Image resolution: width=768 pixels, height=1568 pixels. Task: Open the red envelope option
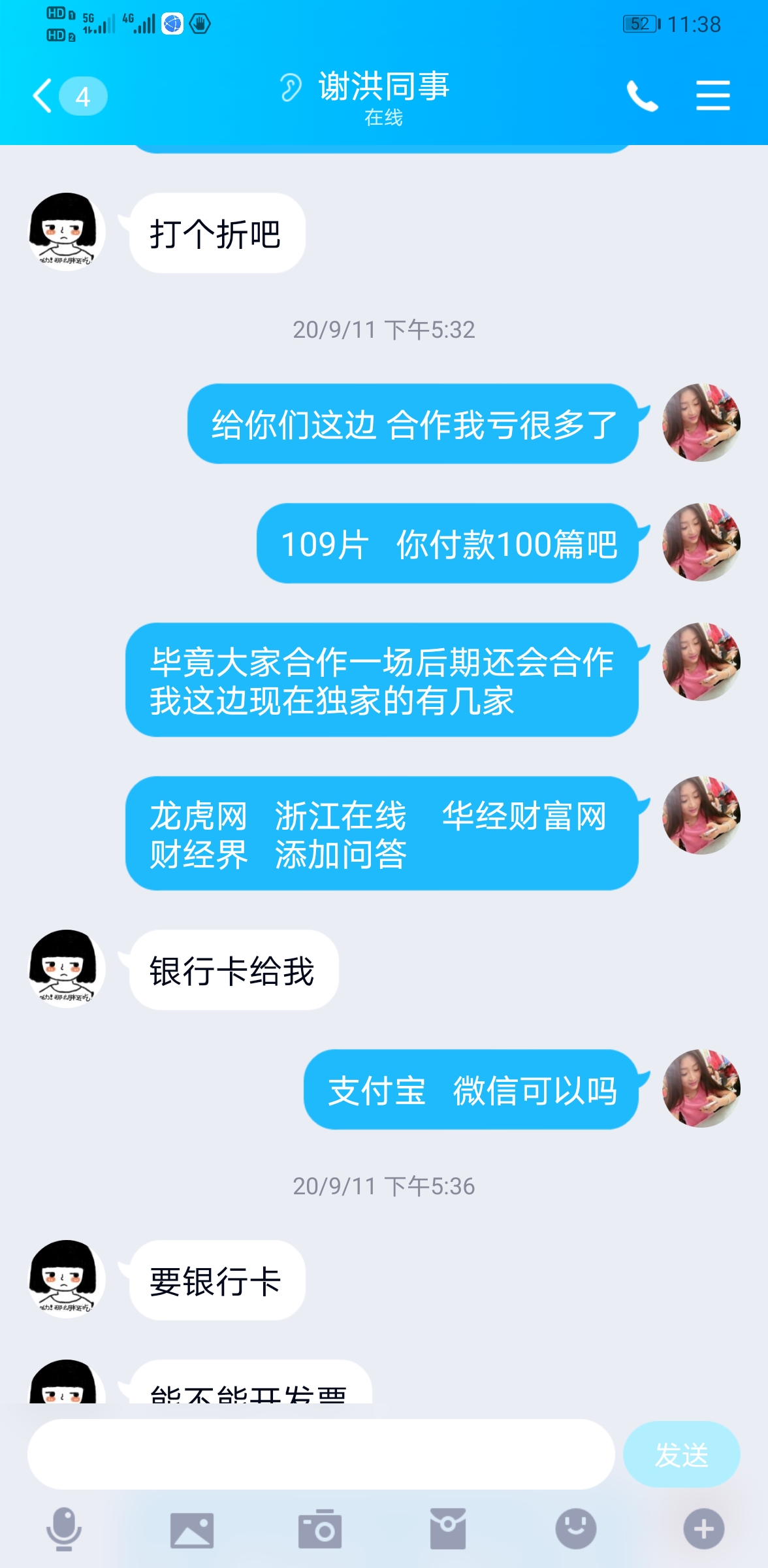448,1529
